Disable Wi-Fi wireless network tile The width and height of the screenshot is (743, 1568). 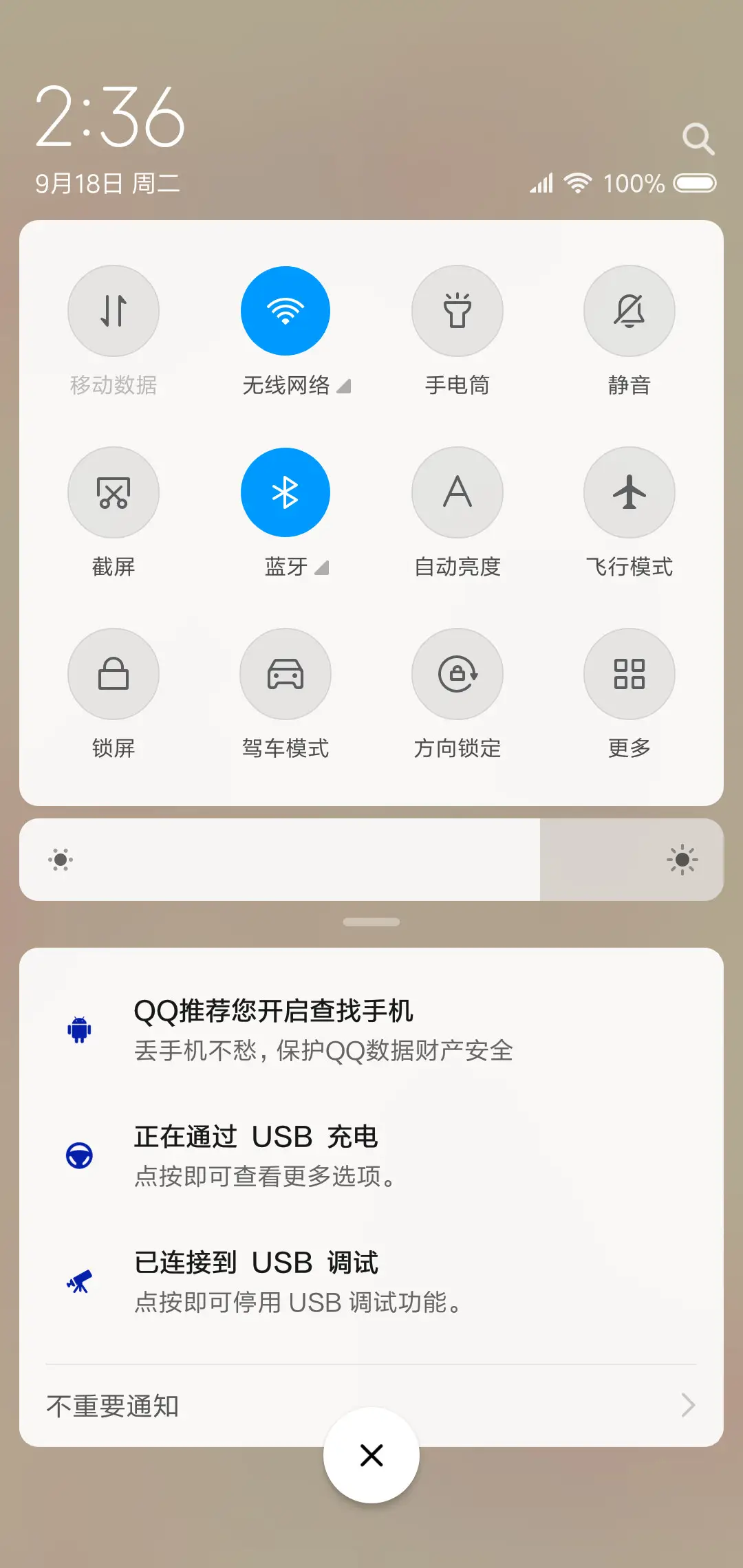click(286, 311)
